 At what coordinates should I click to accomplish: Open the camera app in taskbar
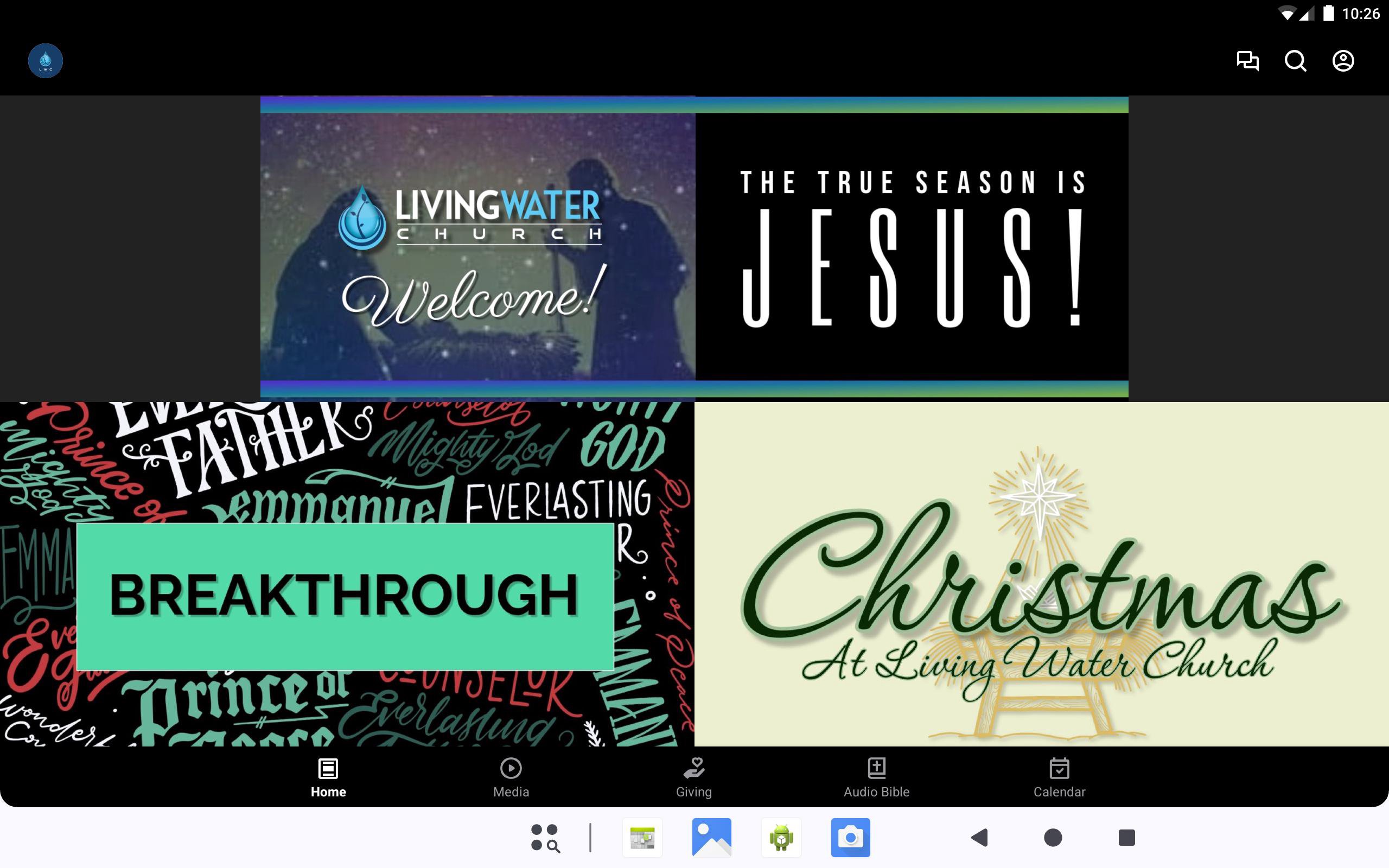pyautogui.click(x=850, y=838)
